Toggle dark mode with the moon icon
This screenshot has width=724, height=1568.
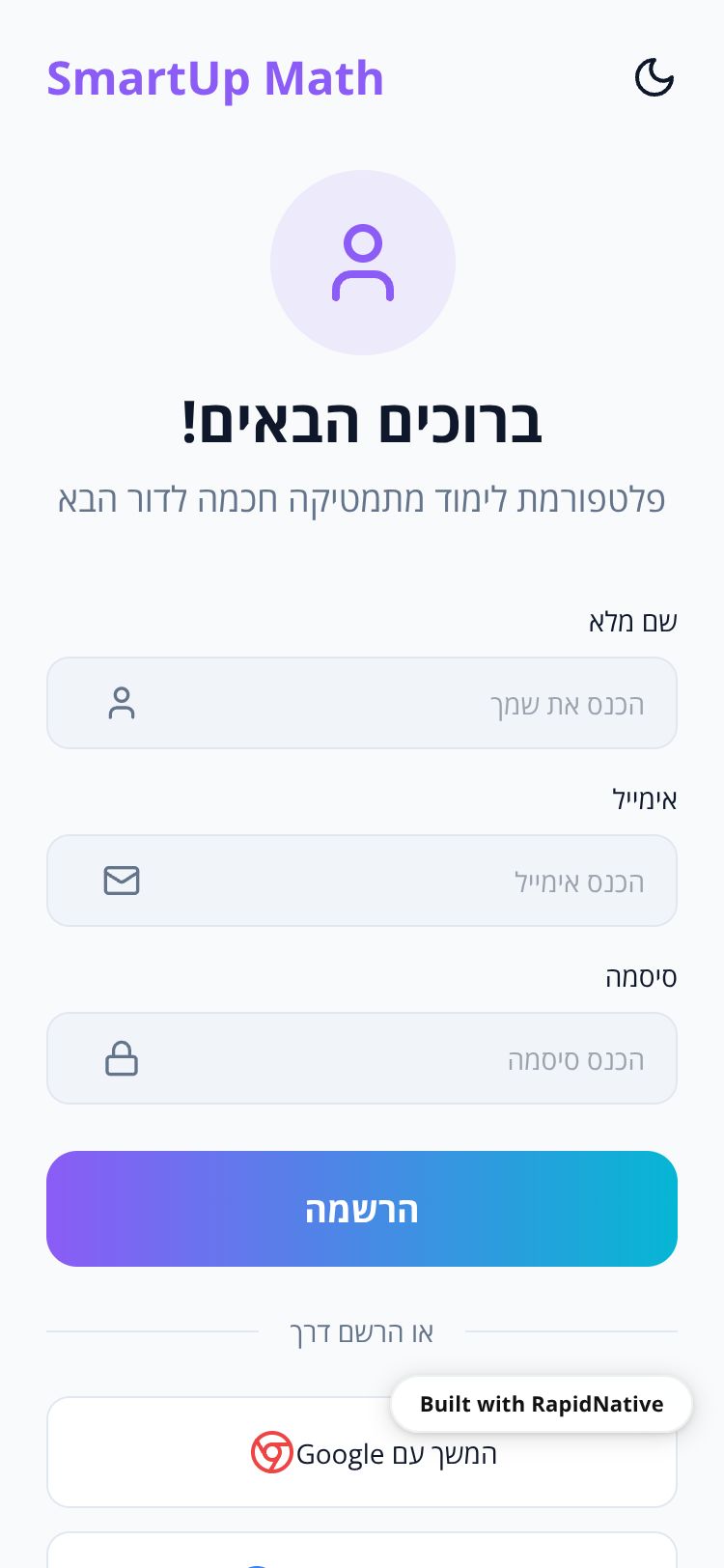(x=654, y=77)
